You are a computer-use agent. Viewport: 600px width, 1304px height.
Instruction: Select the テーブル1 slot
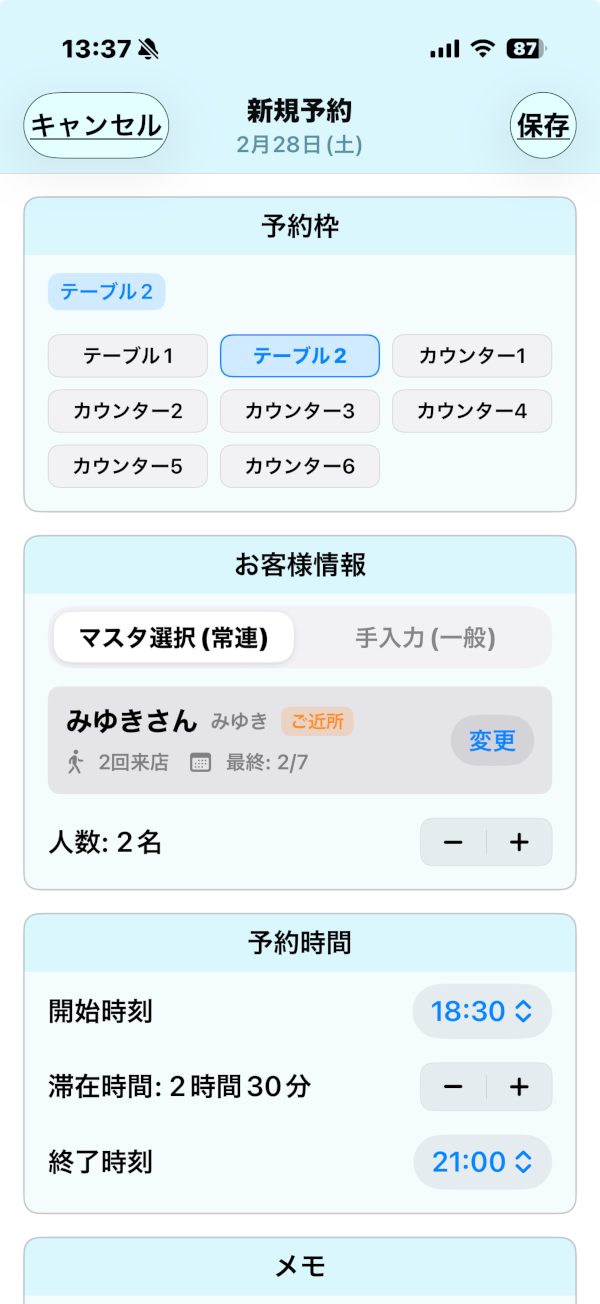click(x=128, y=356)
